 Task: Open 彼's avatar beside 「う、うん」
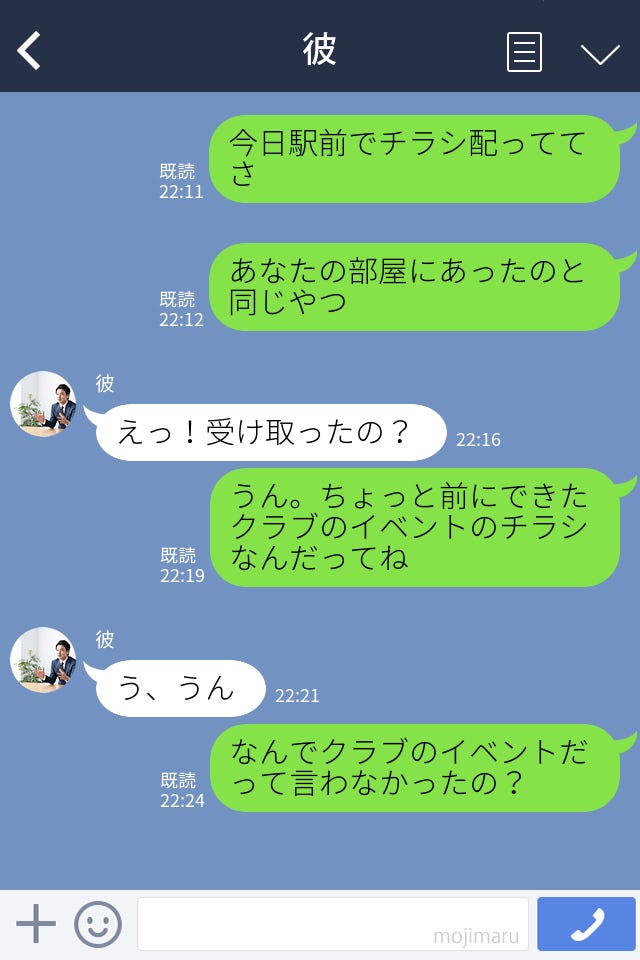pos(44,660)
